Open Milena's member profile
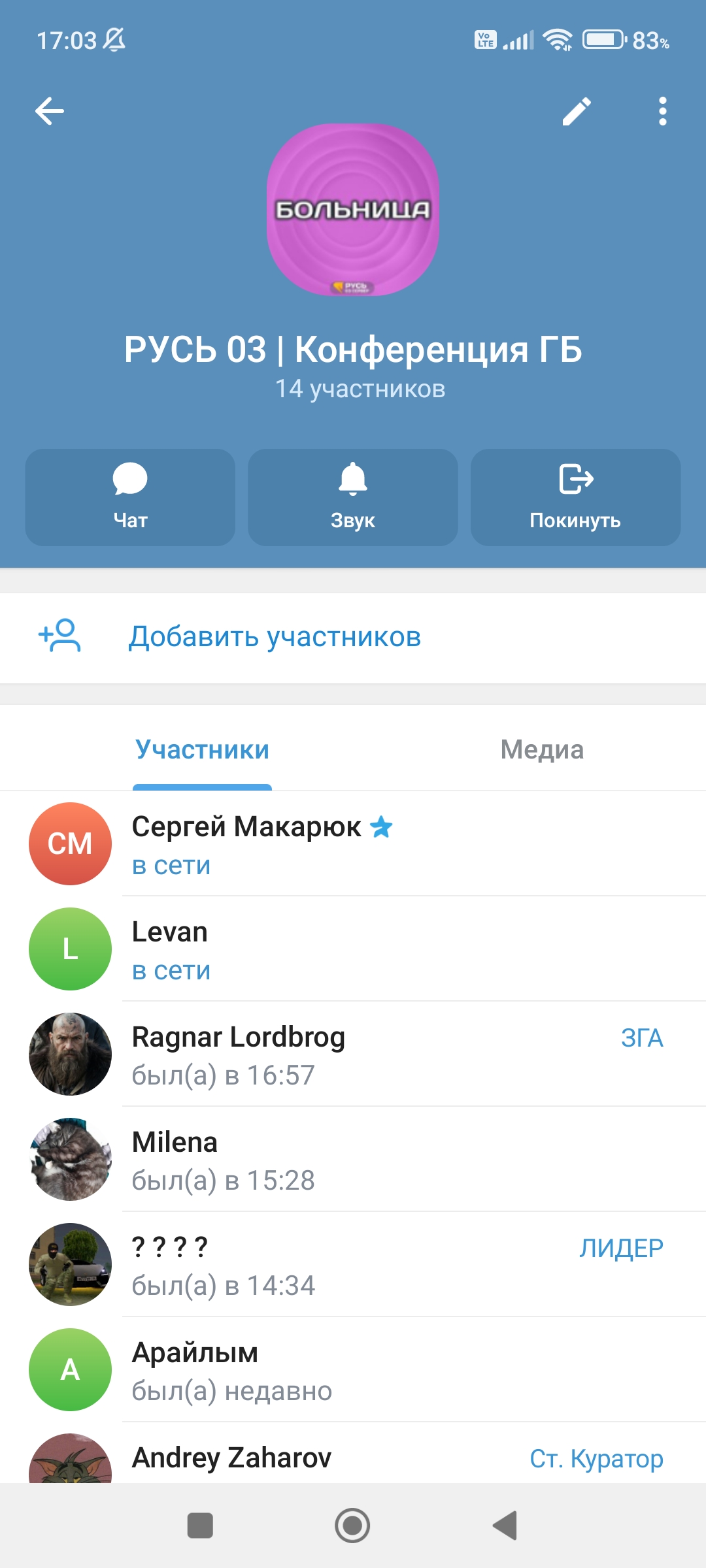This screenshot has width=706, height=1568. tap(353, 1160)
